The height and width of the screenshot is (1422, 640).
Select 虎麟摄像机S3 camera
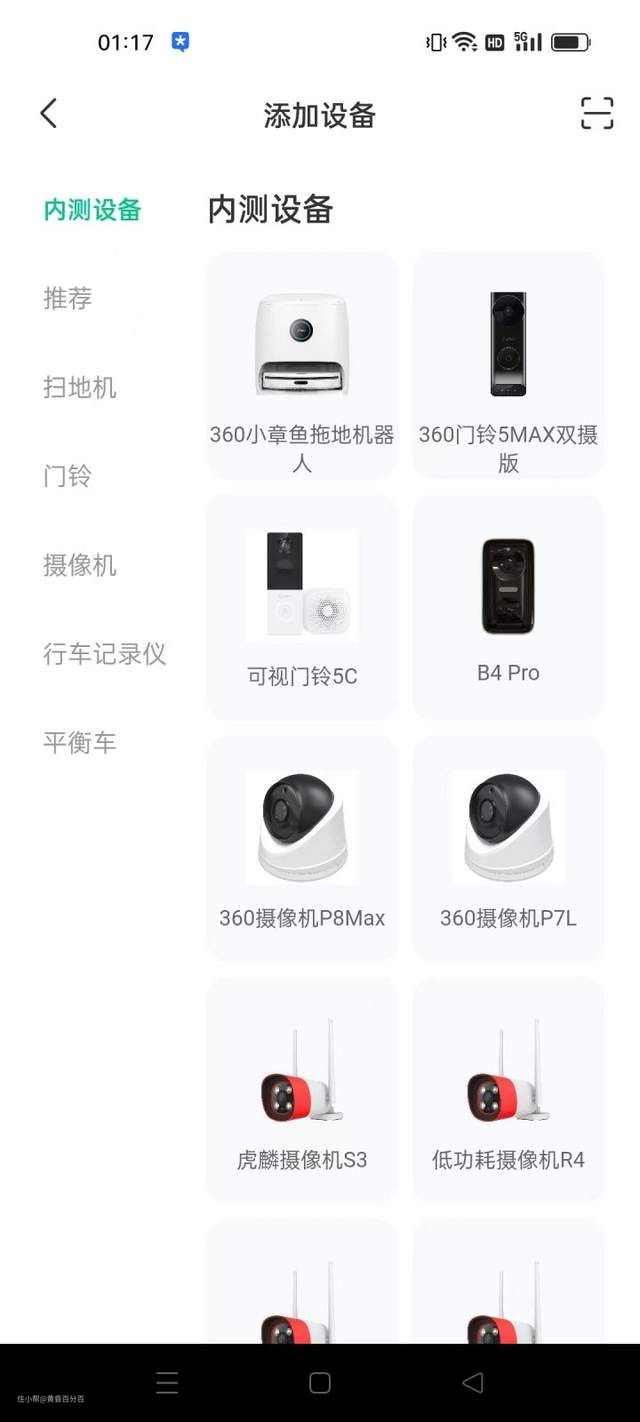(x=302, y=1090)
